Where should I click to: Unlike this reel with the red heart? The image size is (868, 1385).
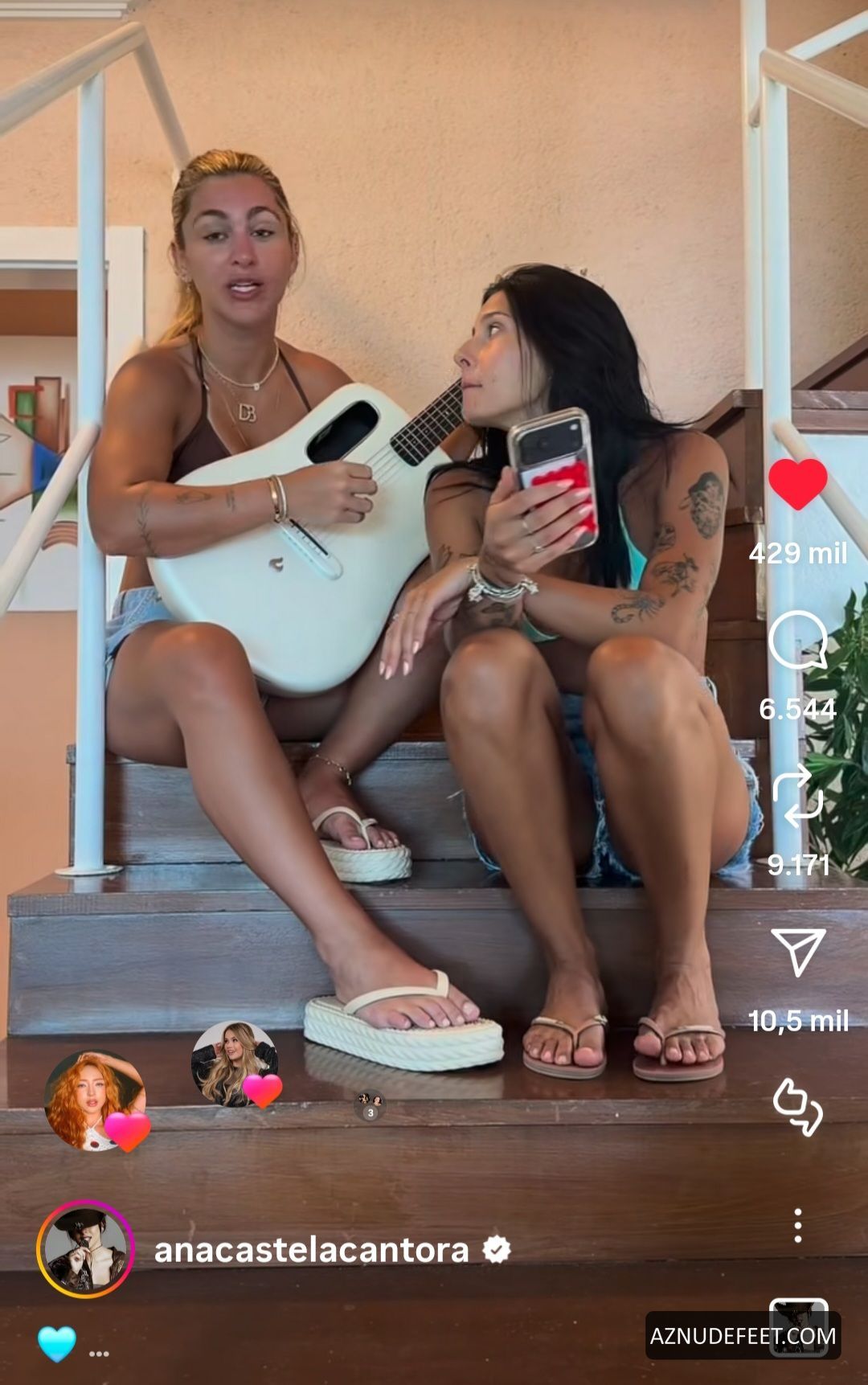pos(797,484)
